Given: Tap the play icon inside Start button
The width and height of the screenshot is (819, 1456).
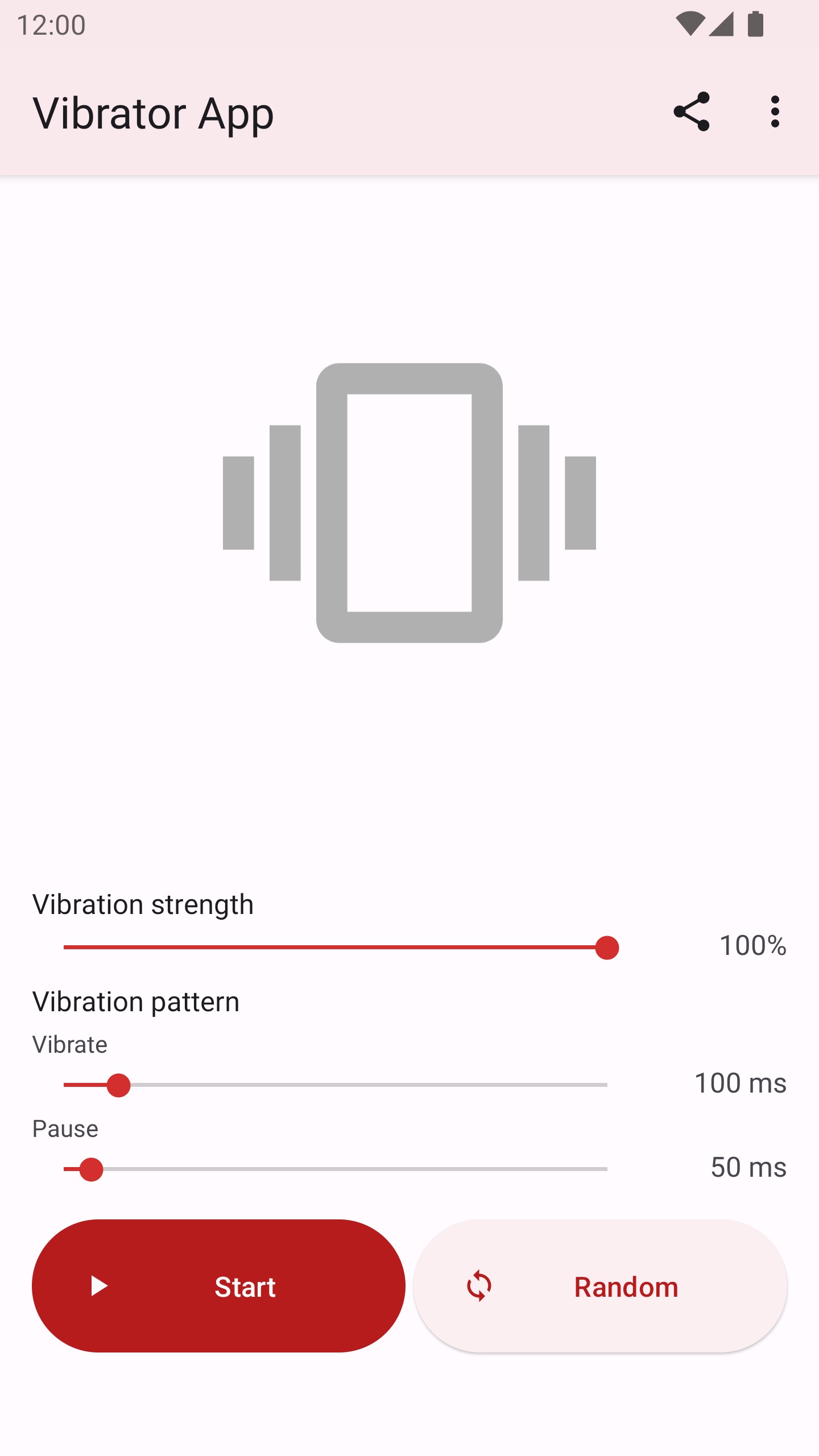Looking at the screenshot, I should tap(100, 1287).
